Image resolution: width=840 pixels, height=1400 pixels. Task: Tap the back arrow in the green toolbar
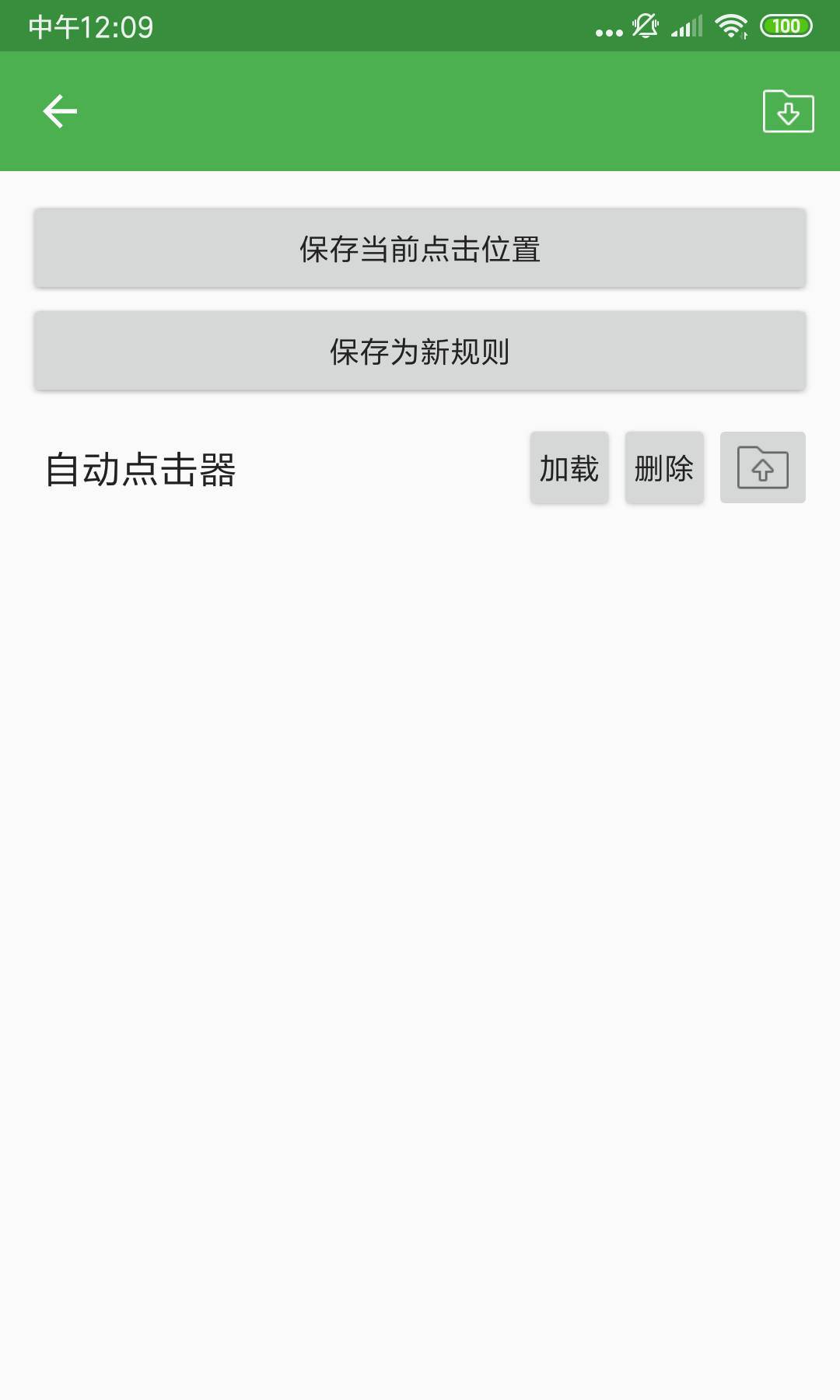coord(59,110)
